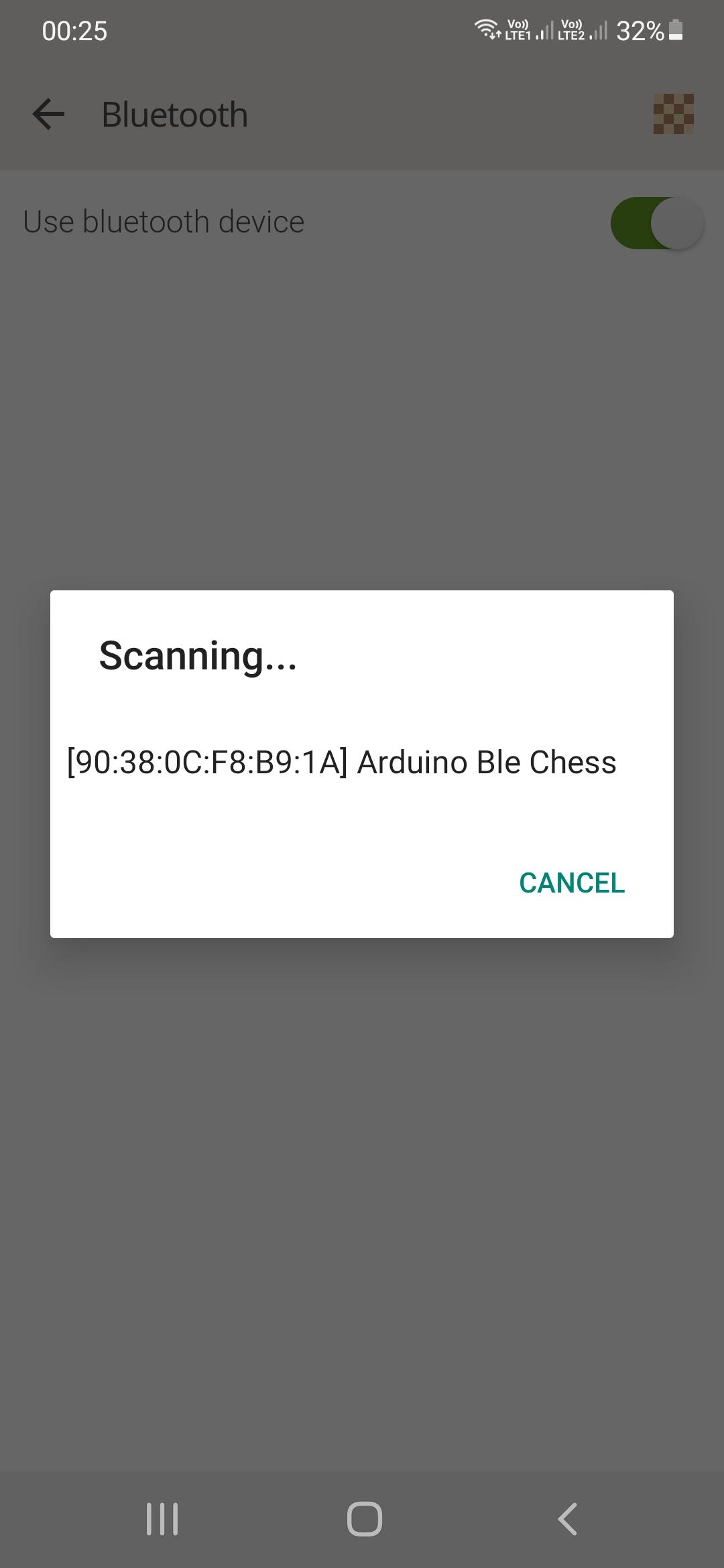Go back from the Bluetooth screen
Screen dimensions: 724x1568
tap(49, 114)
